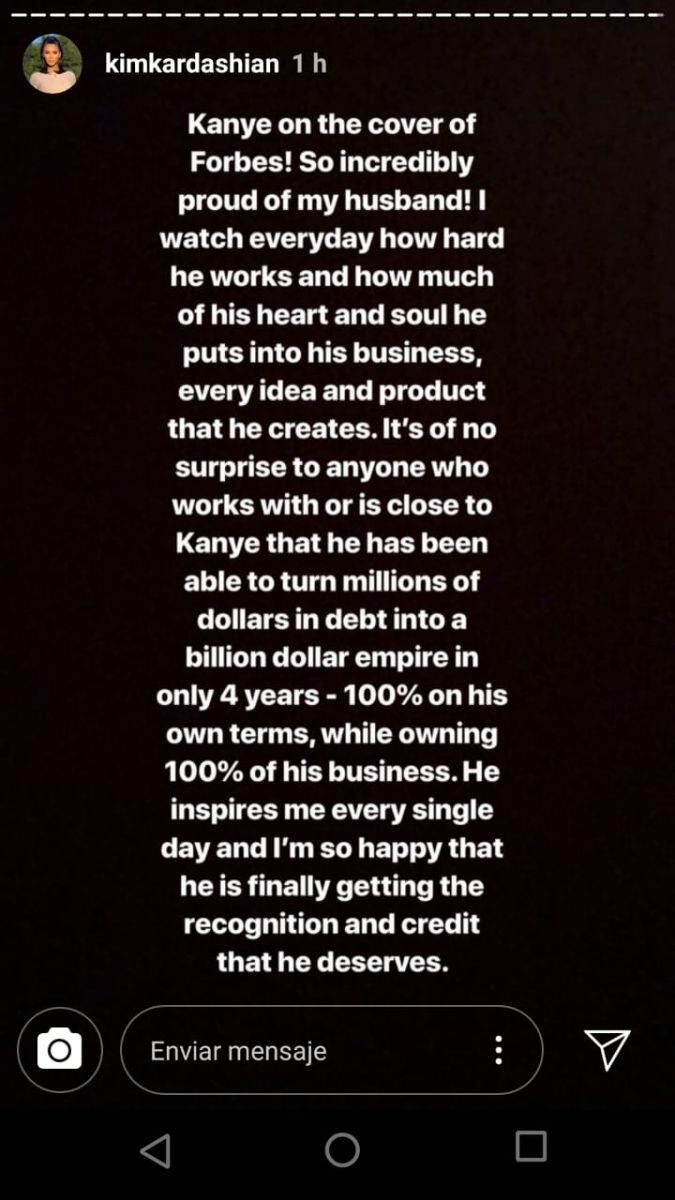Go back with system back button
675x1200 pixels.
point(155,1150)
